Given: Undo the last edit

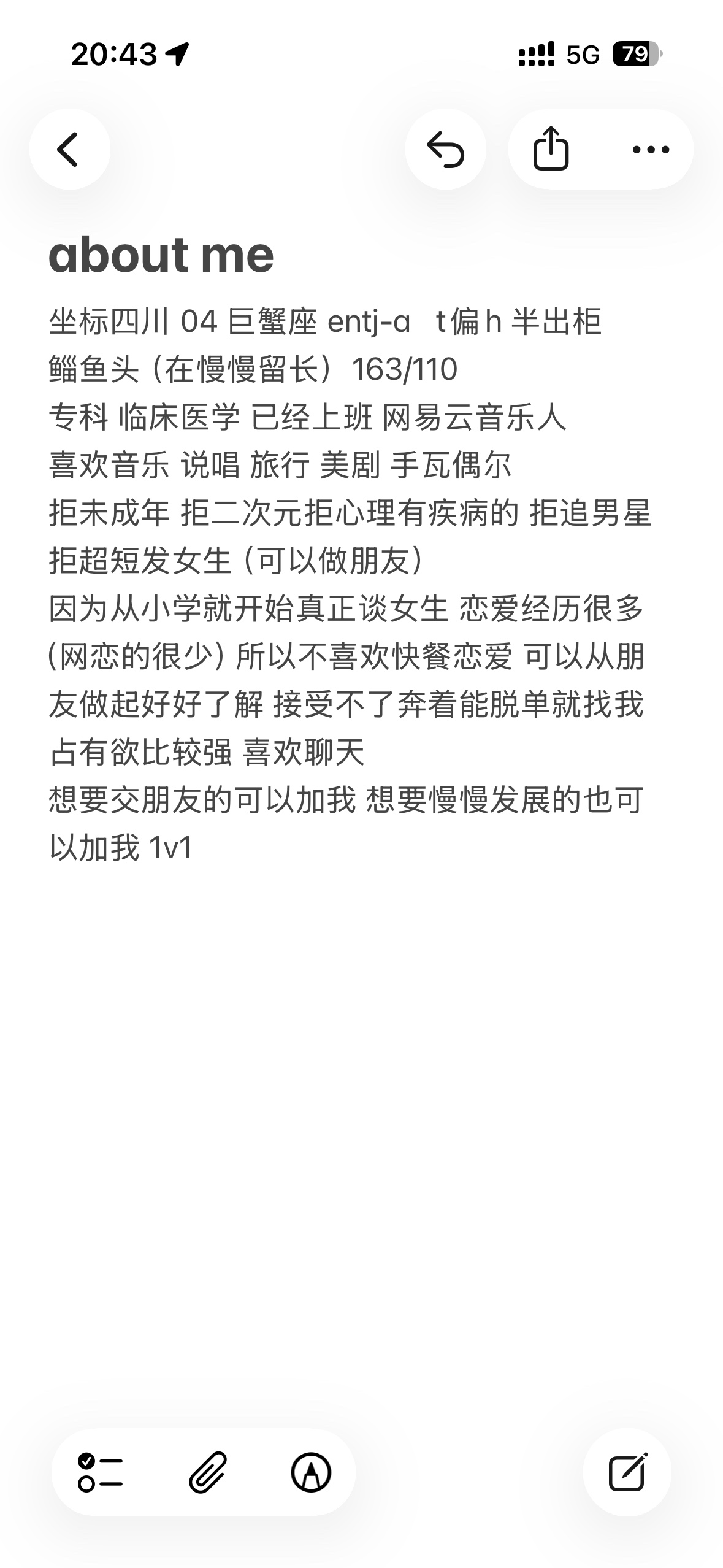Looking at the screenshot, I should 445,149.
